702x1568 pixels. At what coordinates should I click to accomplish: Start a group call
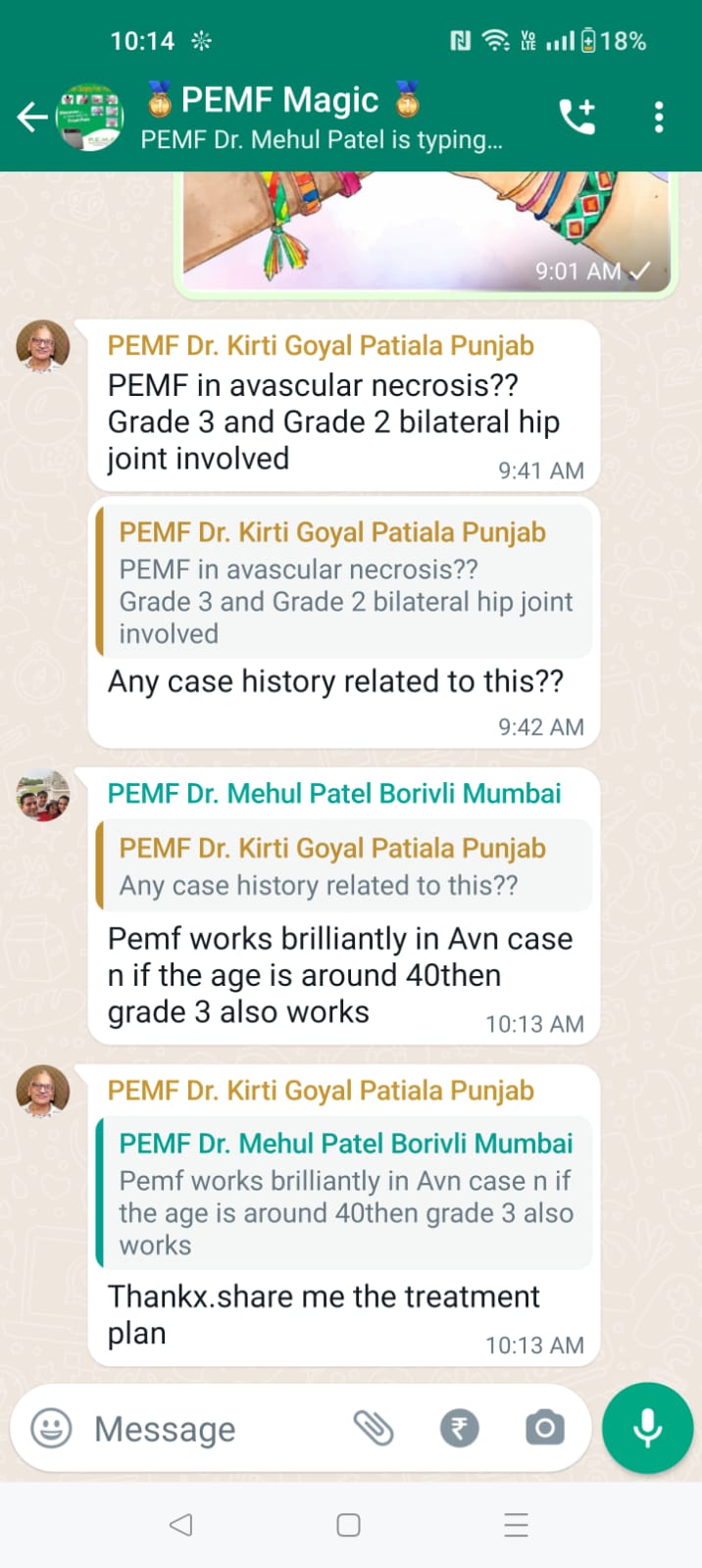point(577,118)
